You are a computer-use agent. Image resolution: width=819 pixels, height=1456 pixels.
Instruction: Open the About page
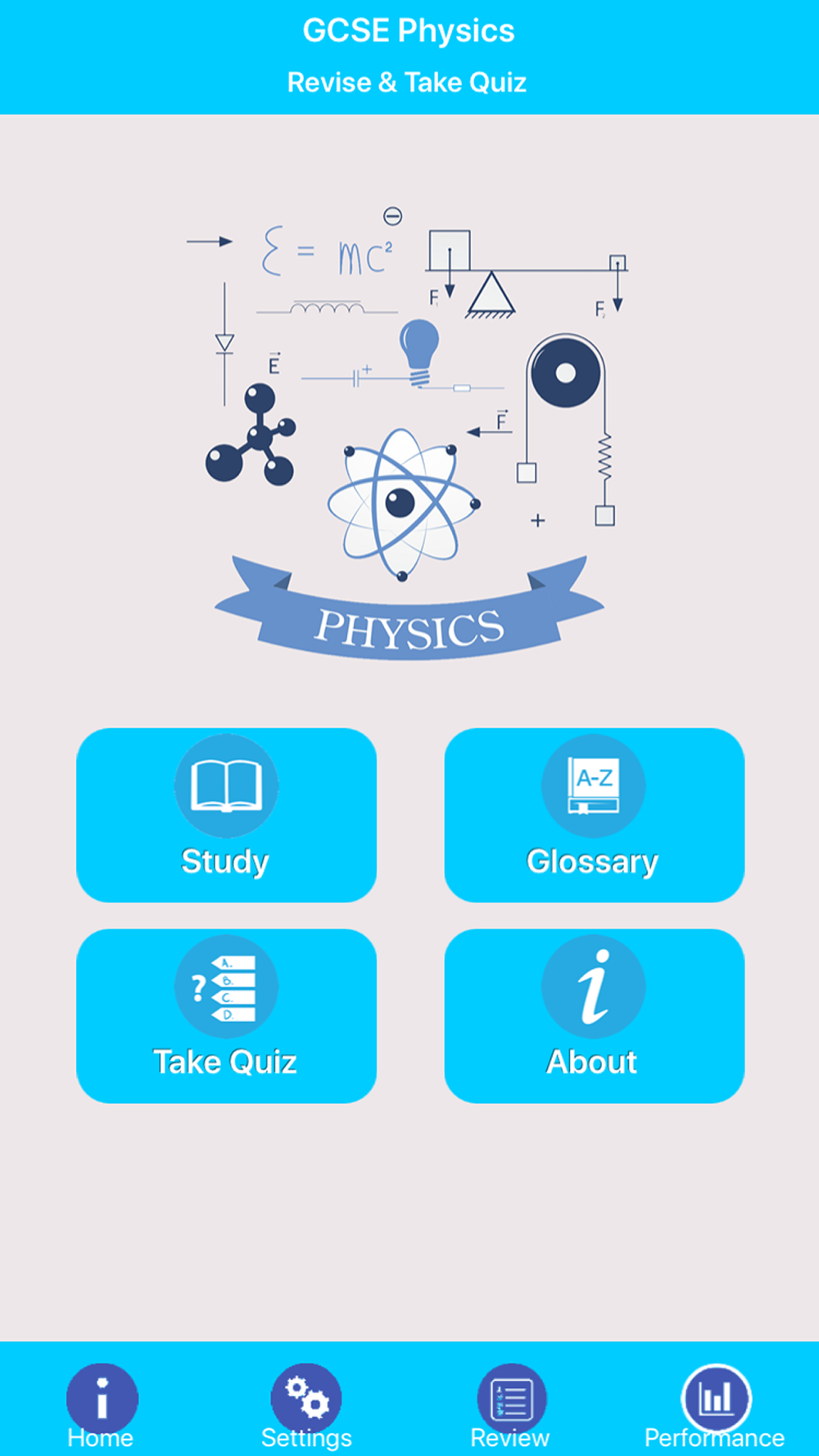pyautogui.click(x=594, y=1015)
